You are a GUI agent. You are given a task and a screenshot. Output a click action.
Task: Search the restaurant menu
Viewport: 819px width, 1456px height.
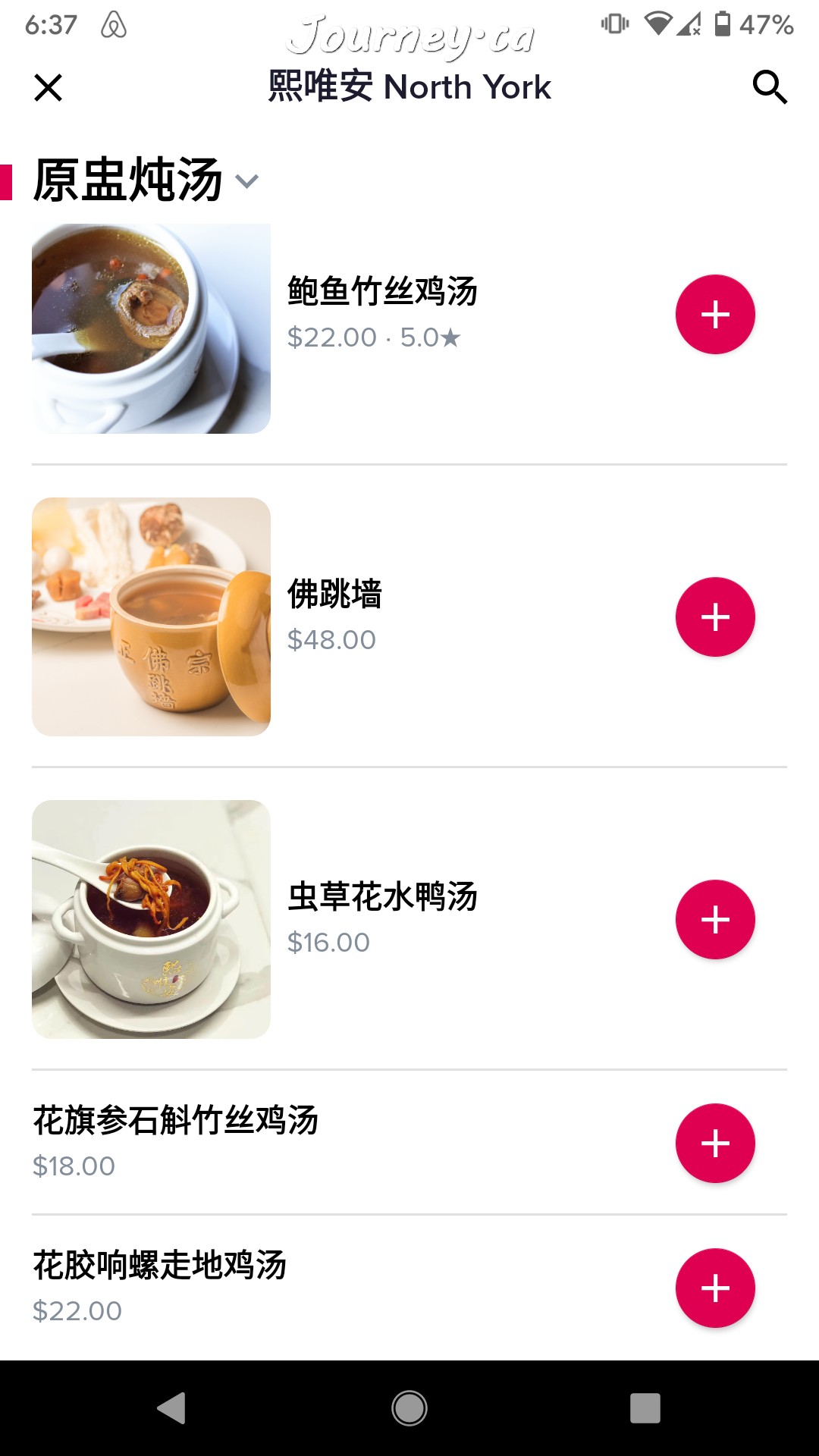coord(770,87)
